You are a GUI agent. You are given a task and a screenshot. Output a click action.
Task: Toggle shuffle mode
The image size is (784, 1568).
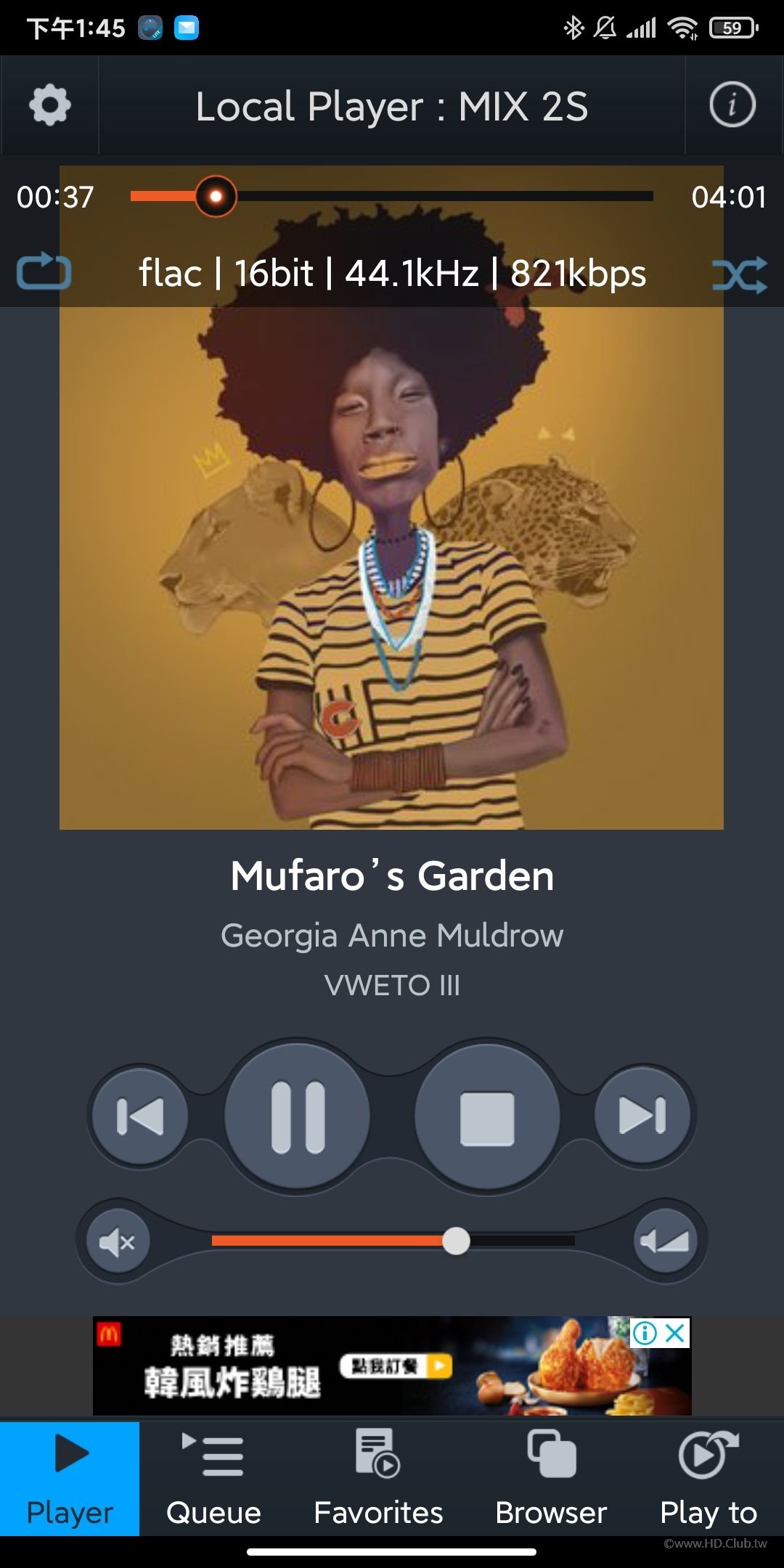tap(739, 274)
